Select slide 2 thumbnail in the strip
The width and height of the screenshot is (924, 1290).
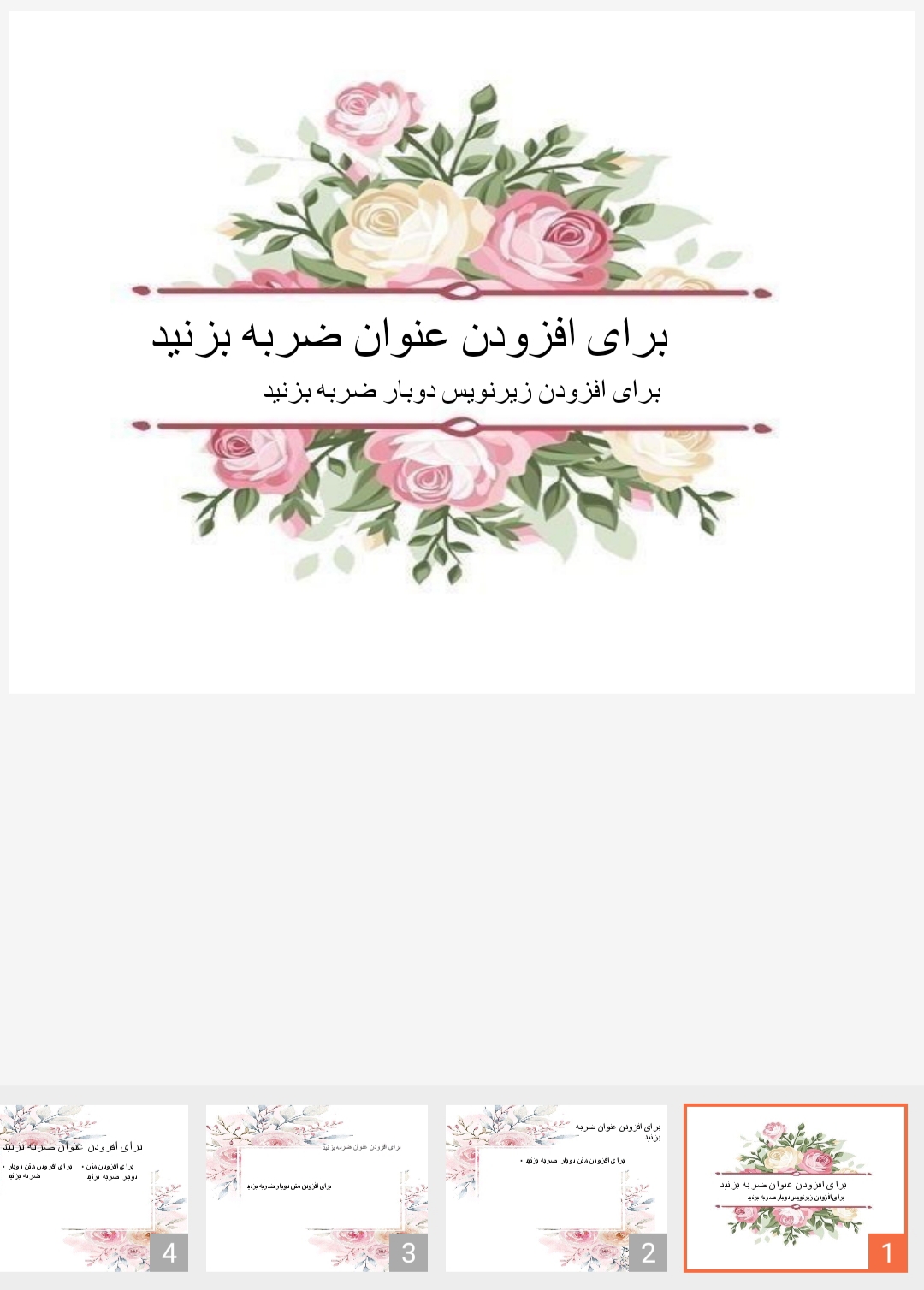tap(556, 1187)
